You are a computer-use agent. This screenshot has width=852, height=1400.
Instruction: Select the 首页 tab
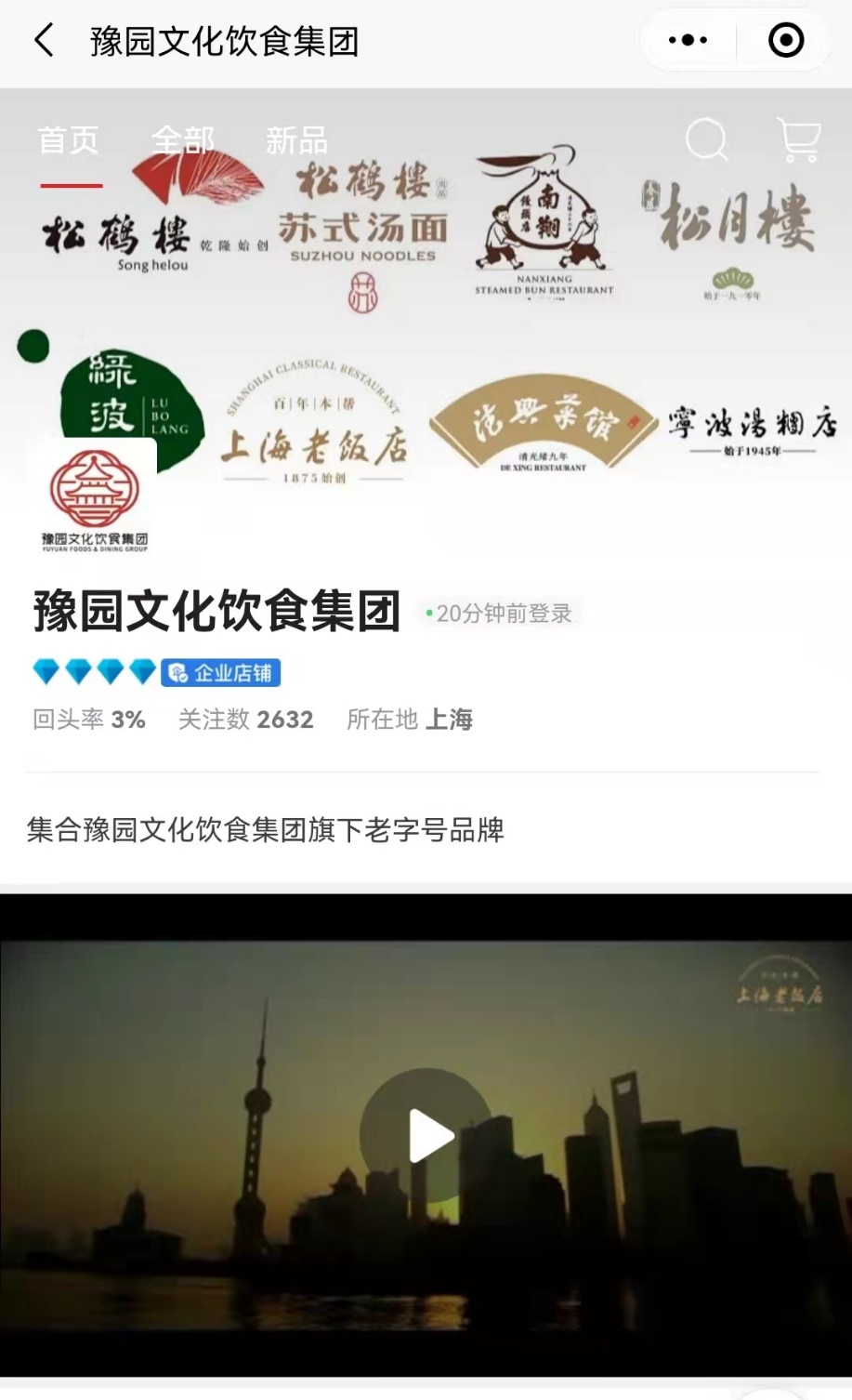pos(69,140)
